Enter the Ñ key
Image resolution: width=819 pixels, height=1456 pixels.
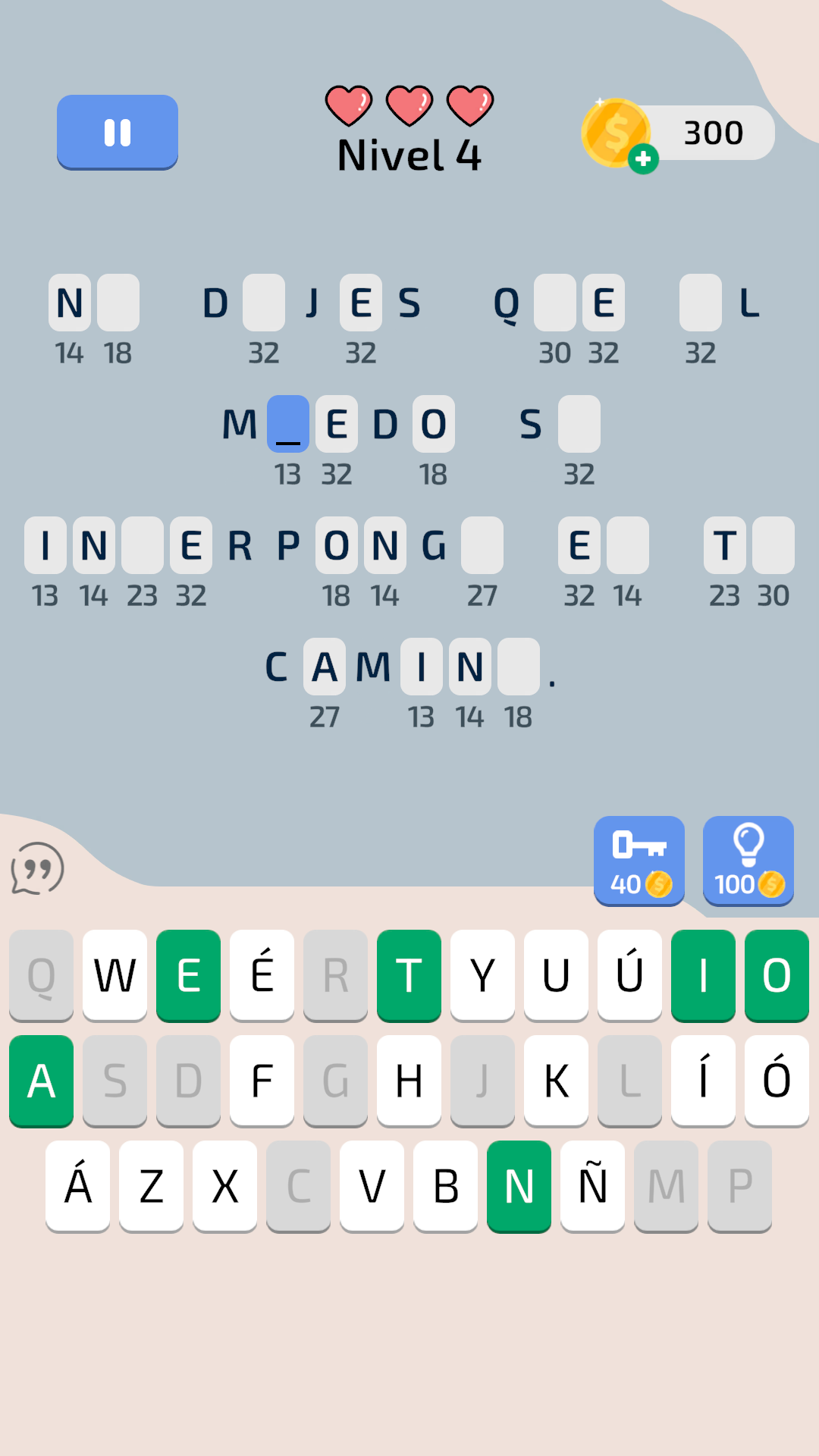[x=592, y=1186]
